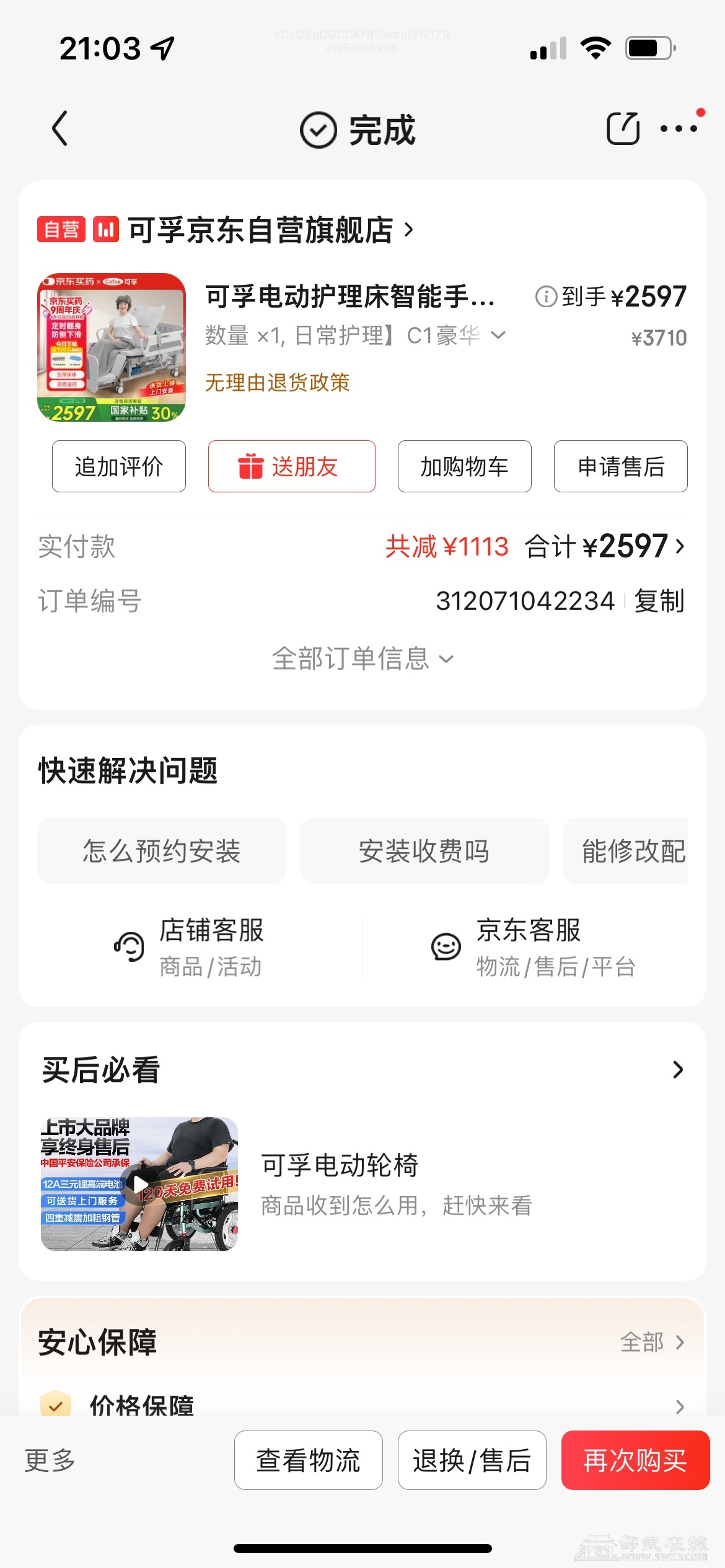Screen dimensions: 725x1568
Task: Tap 申请售后 for this item
Action: click(620, 466)
